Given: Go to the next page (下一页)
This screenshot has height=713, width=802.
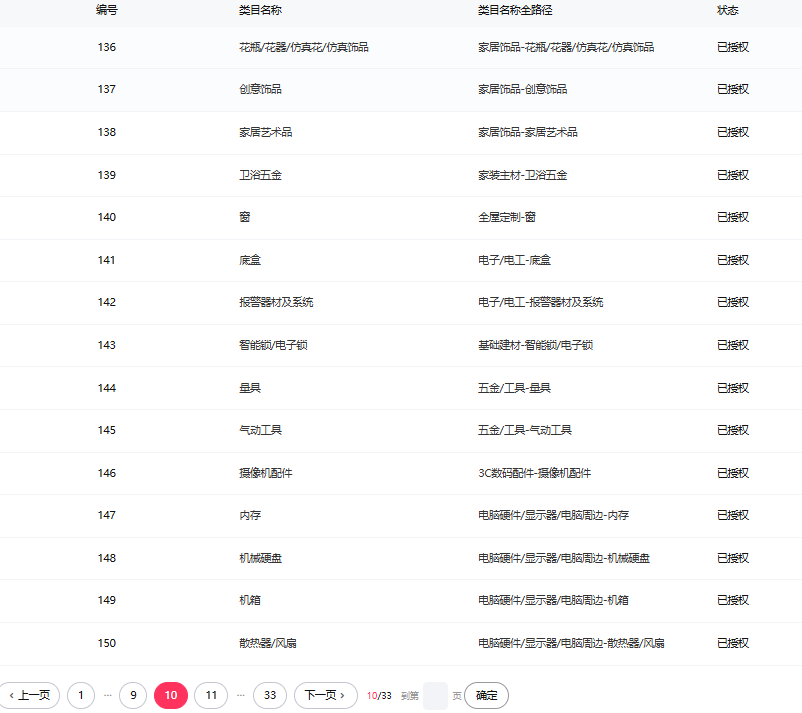Looking at the screenshot, I should pos(326,695).
